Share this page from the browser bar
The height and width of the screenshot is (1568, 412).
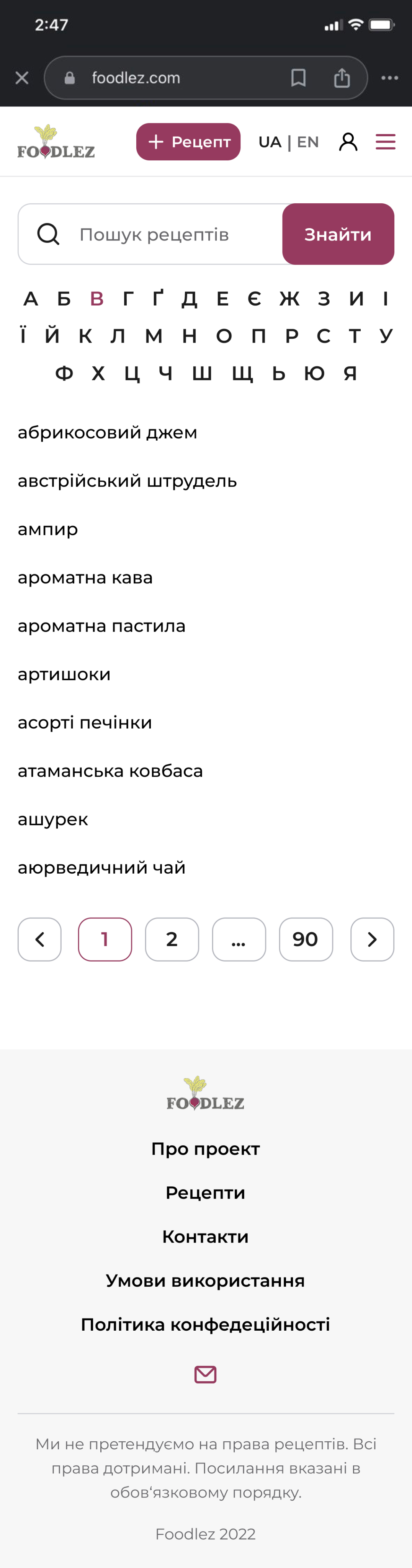click(x=342, y=78)
